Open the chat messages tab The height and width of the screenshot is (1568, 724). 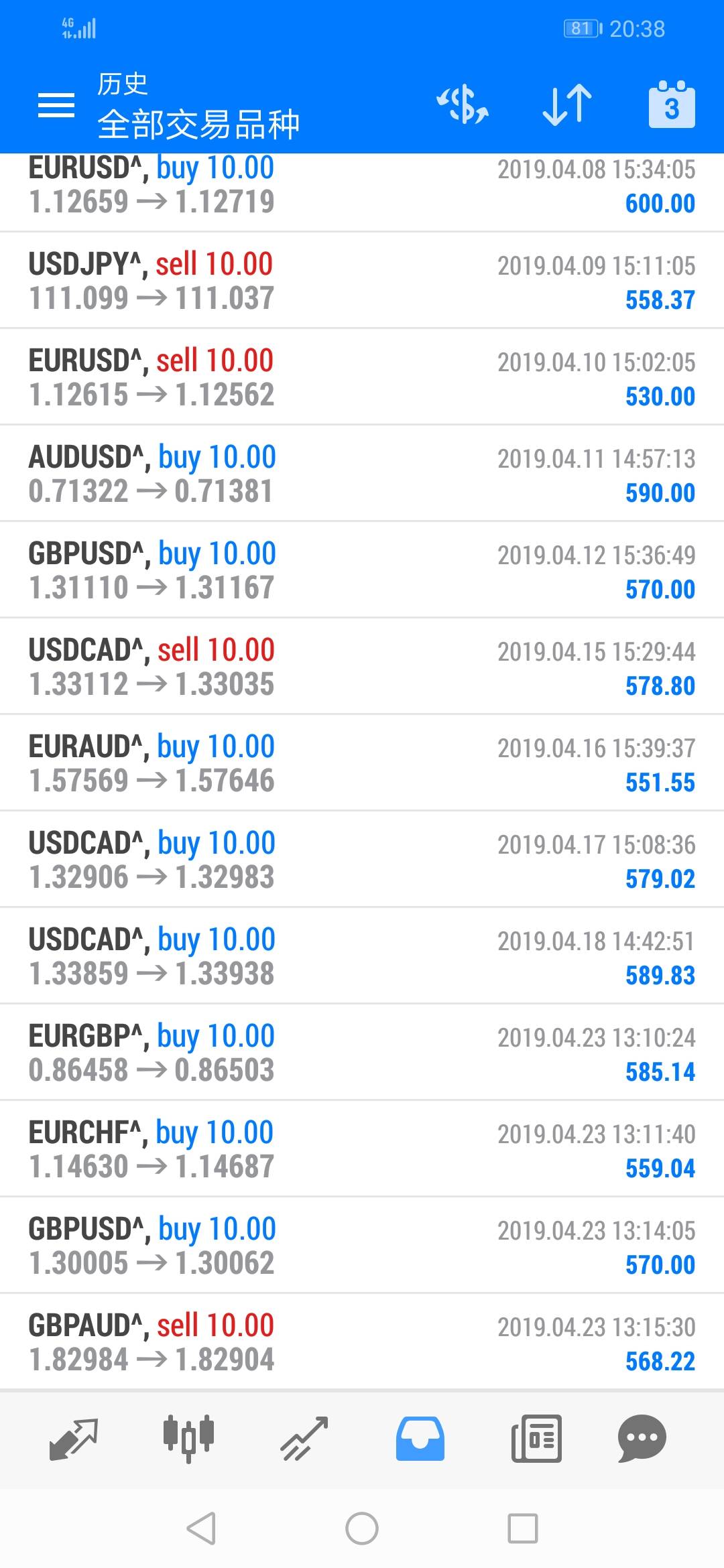coord(642,1439)
